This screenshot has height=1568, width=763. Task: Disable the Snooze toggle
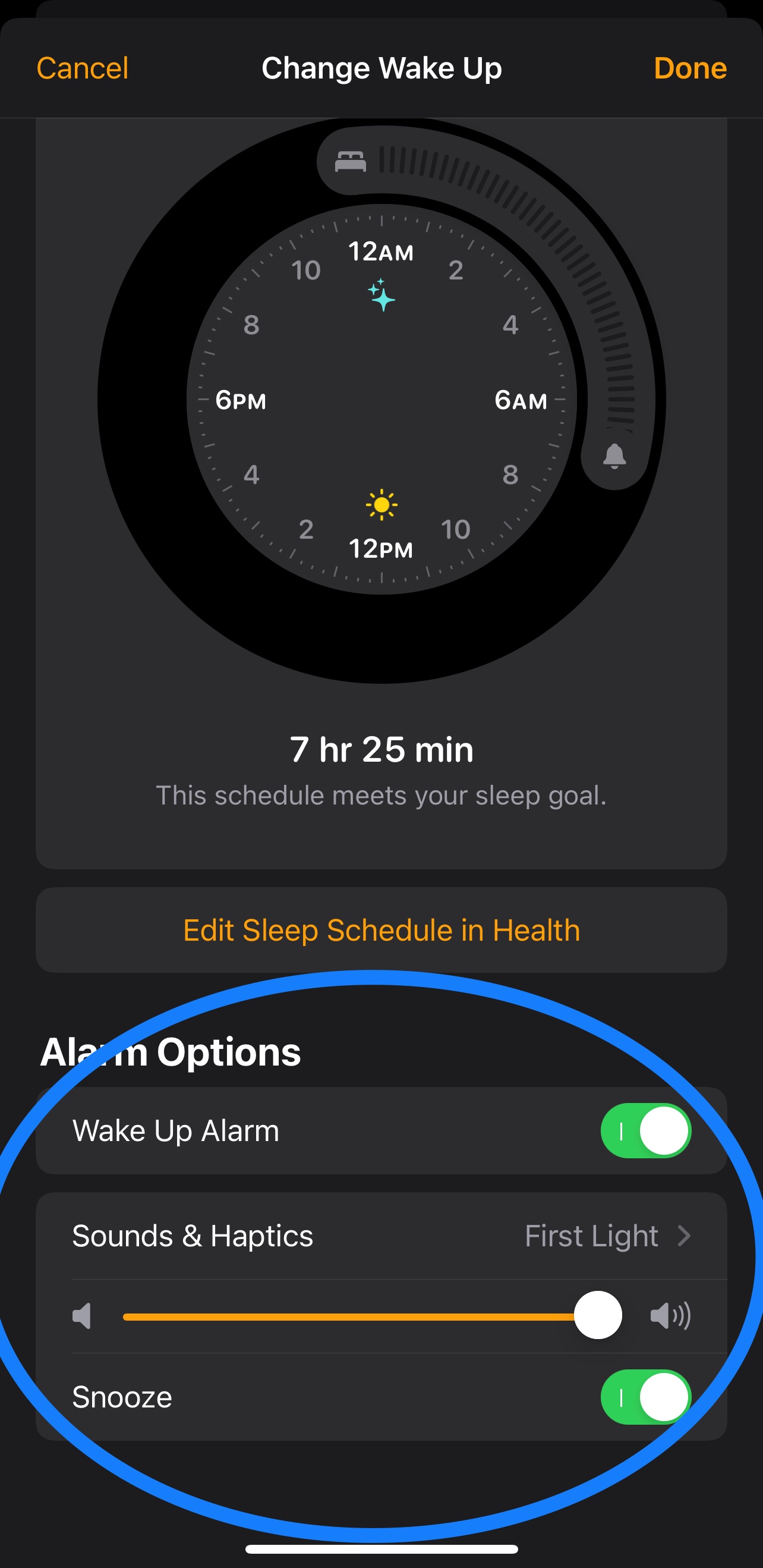tap(645, 1397)
